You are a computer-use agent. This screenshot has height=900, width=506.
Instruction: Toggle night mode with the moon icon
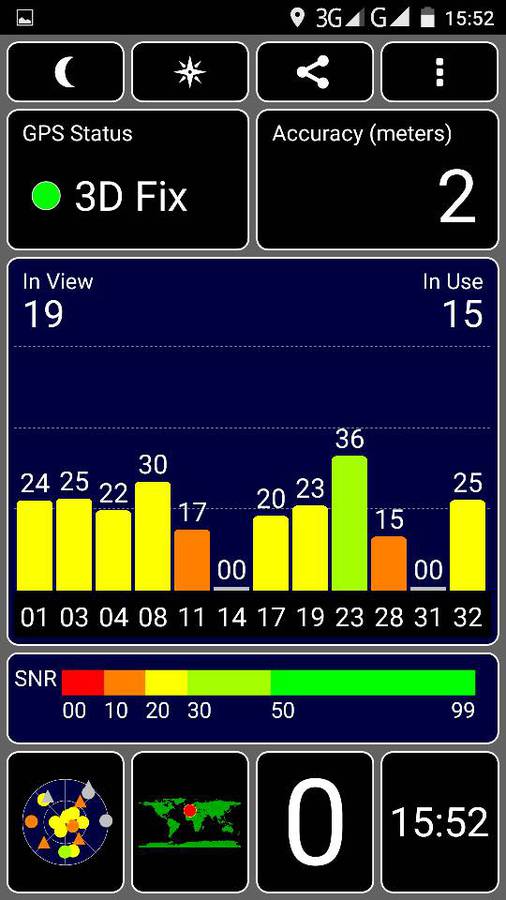coord(65,72)
